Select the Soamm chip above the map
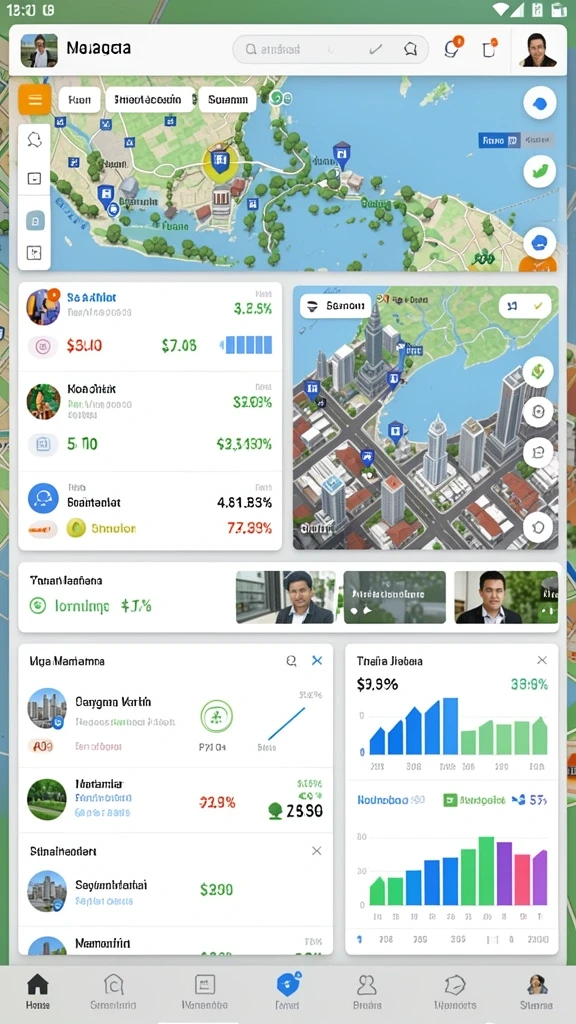Viewport: 576px width, 1024px height. (227, 99)
